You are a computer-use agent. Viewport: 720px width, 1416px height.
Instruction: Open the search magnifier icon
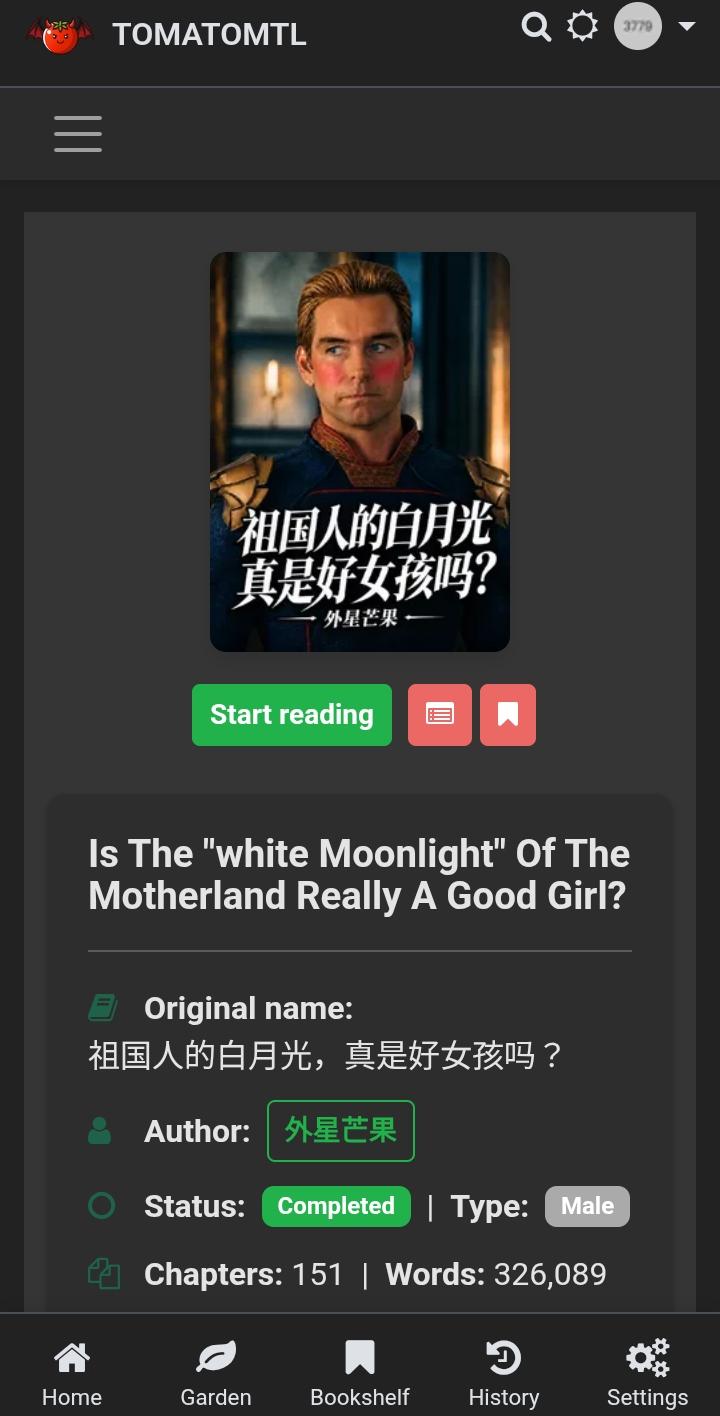coord(536,27)
